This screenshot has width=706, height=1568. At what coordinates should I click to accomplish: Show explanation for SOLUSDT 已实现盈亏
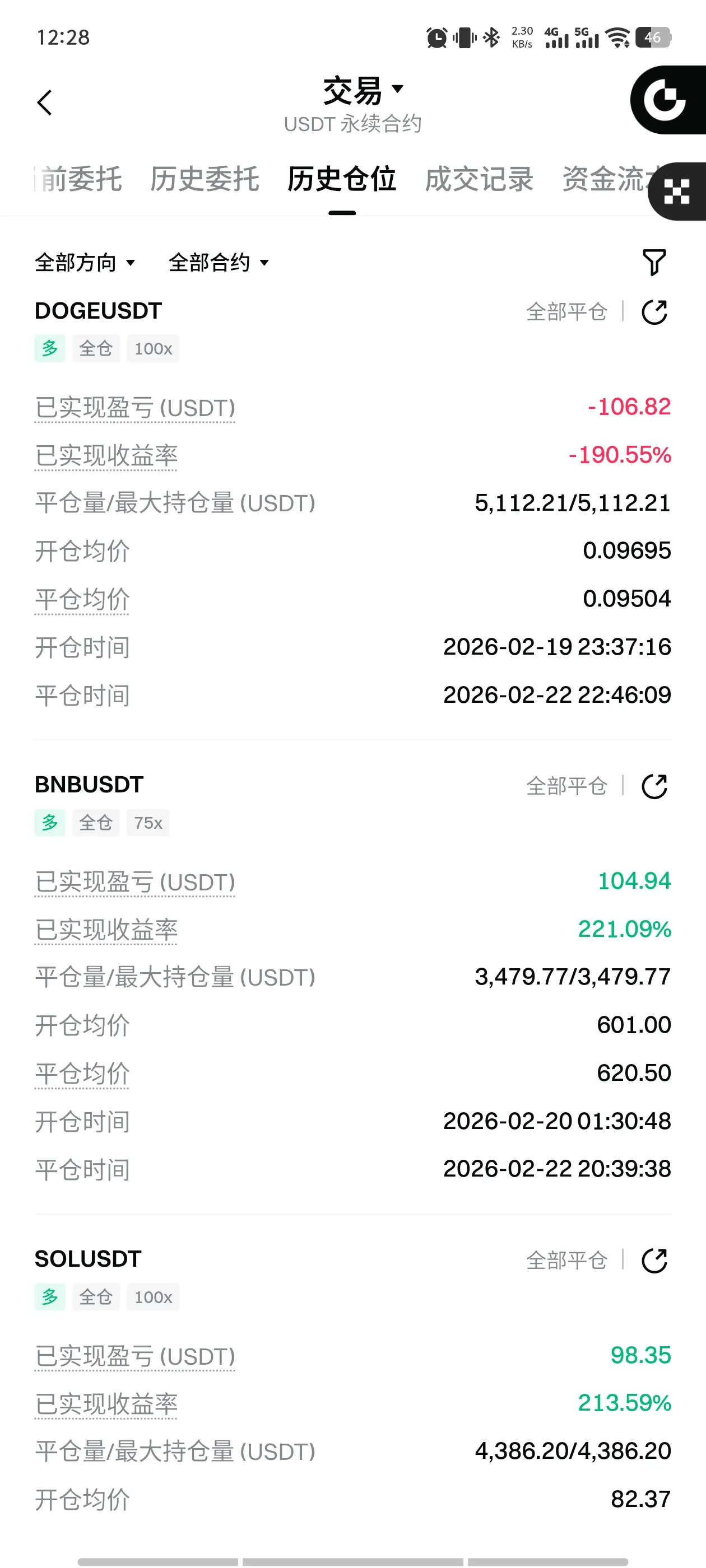pos(134,1356)
